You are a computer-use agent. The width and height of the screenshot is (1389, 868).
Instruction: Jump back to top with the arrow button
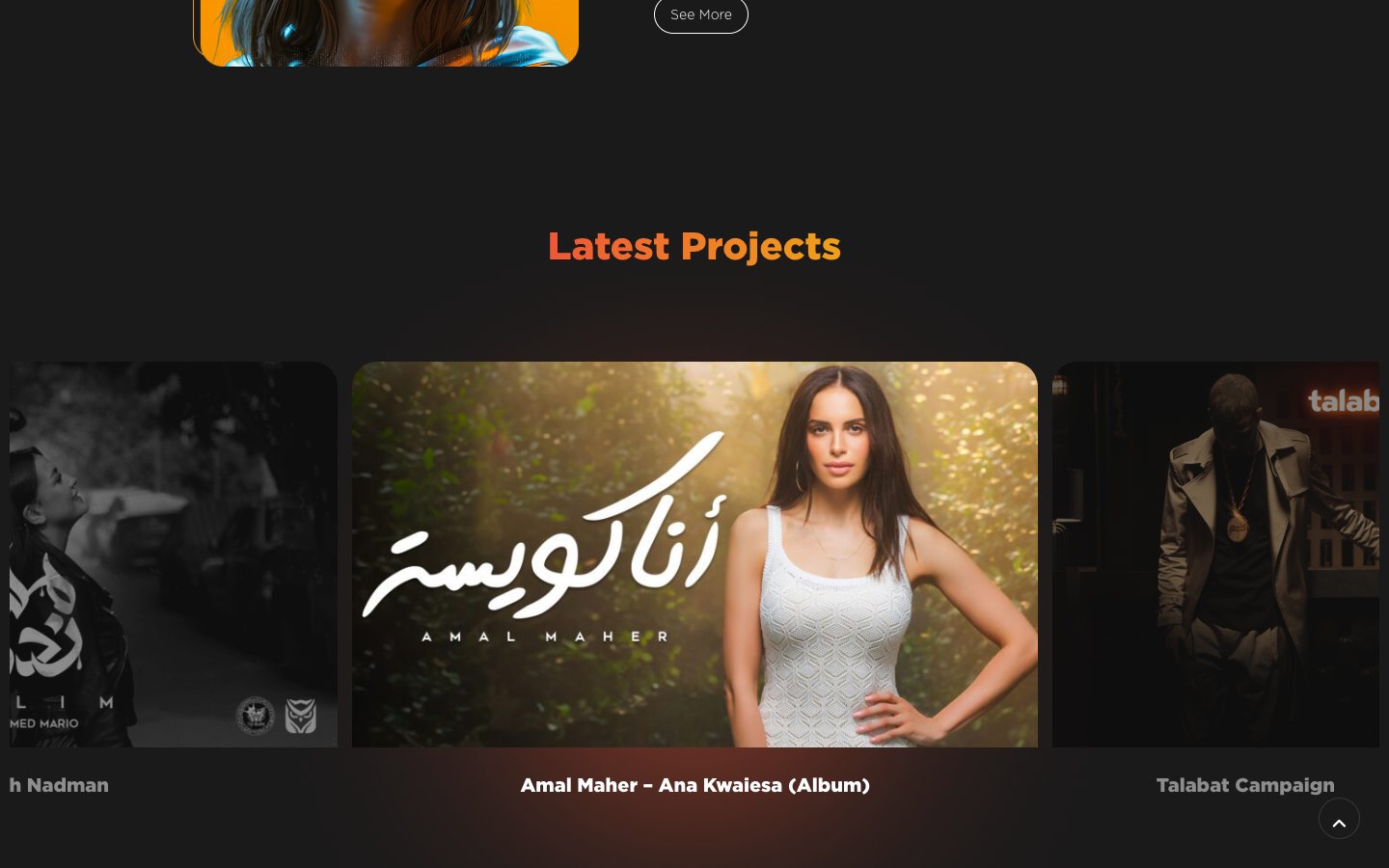click(1339, 819)
